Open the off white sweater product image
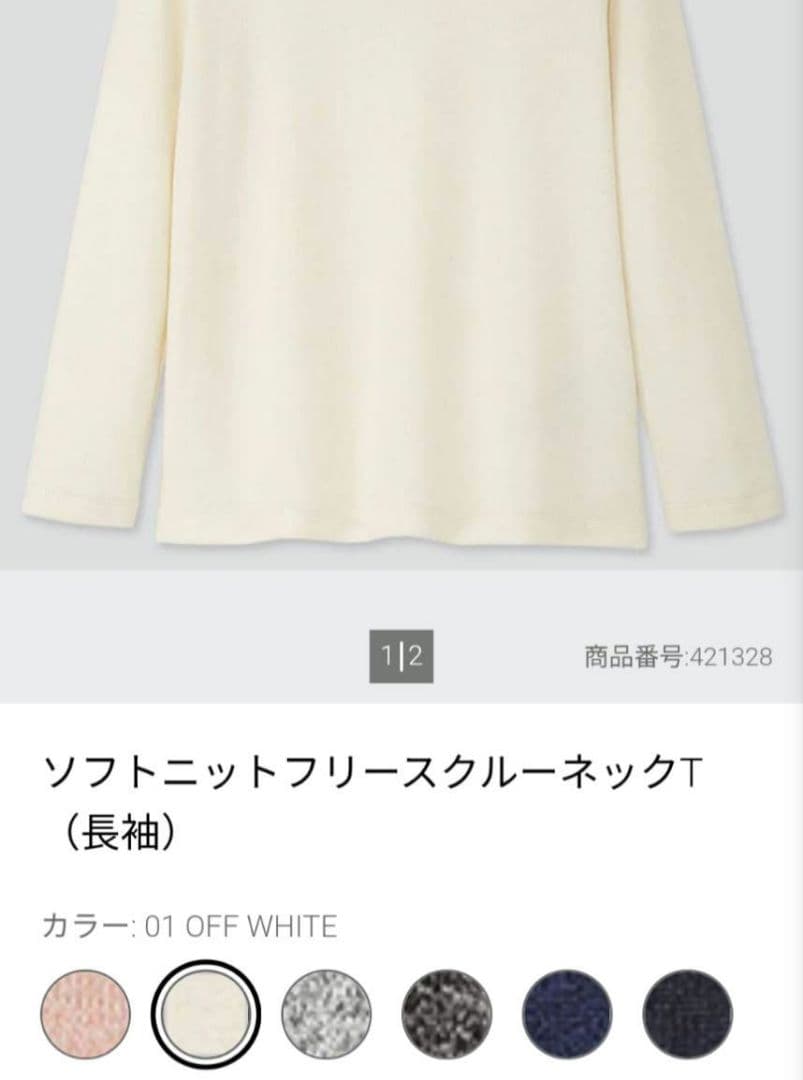This screenshot has width=803, height=1080. tap(402, 276)
